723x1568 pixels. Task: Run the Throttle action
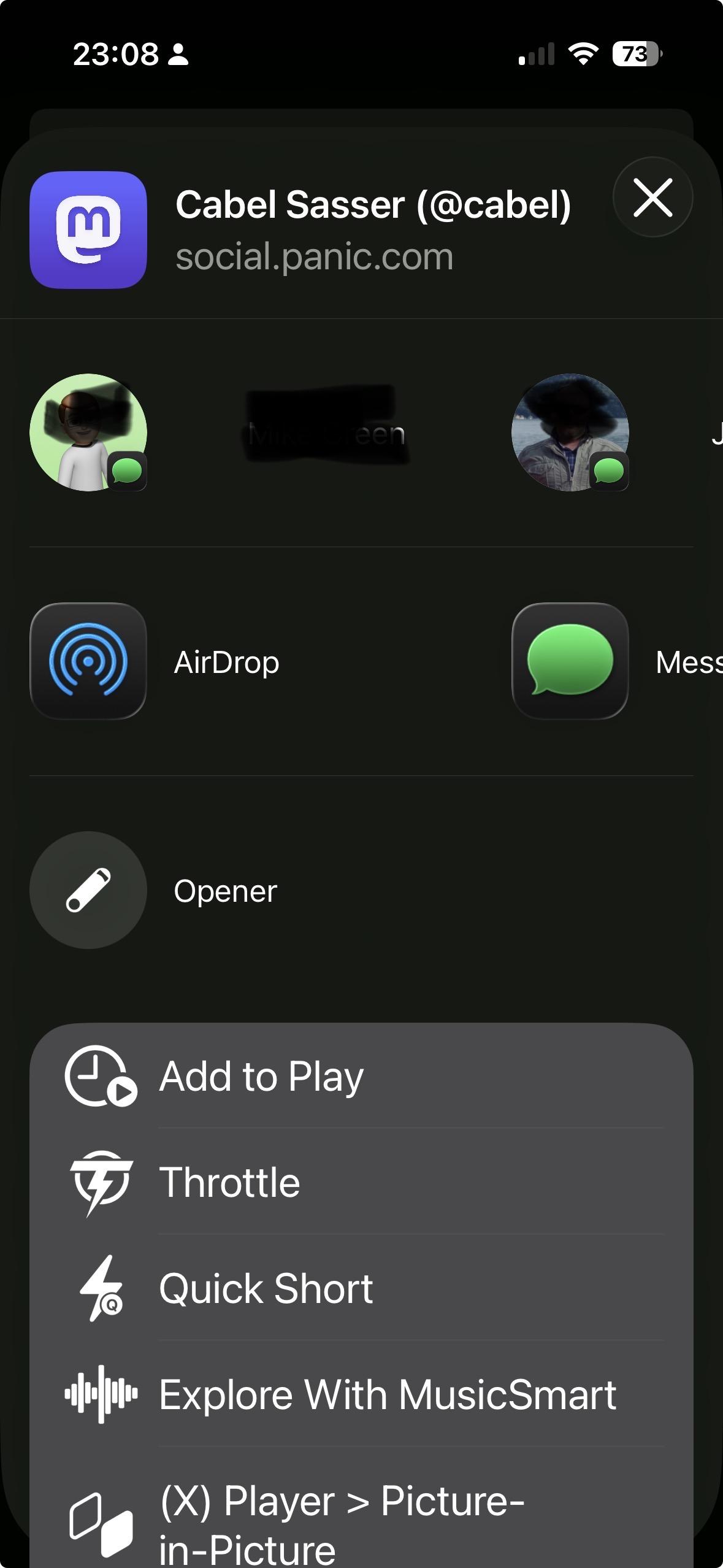click(361, 1182)
